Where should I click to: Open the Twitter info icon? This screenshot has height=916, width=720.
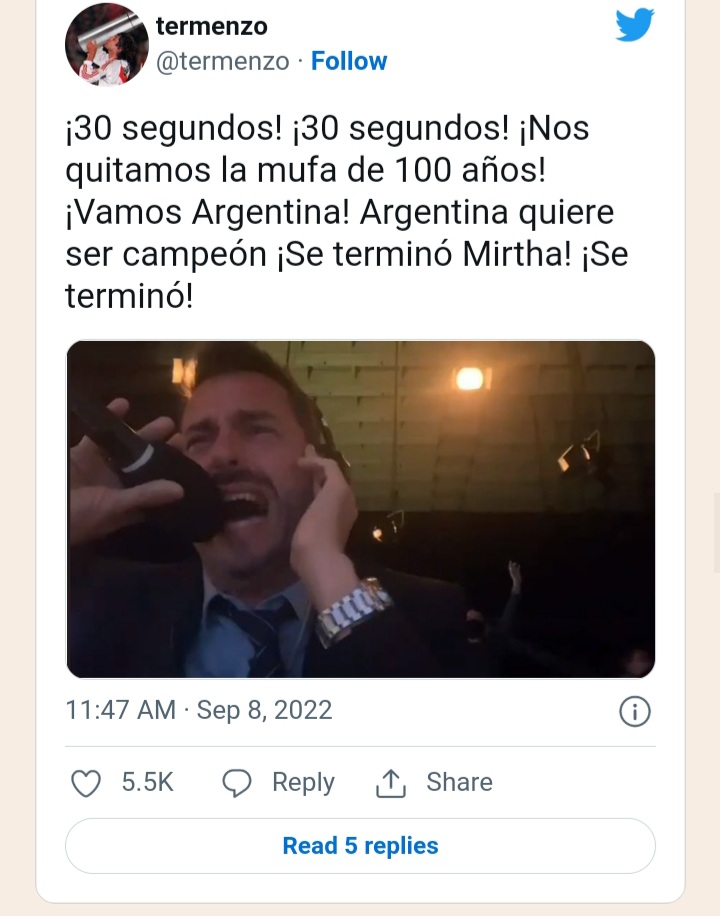[x=635, y=711]
